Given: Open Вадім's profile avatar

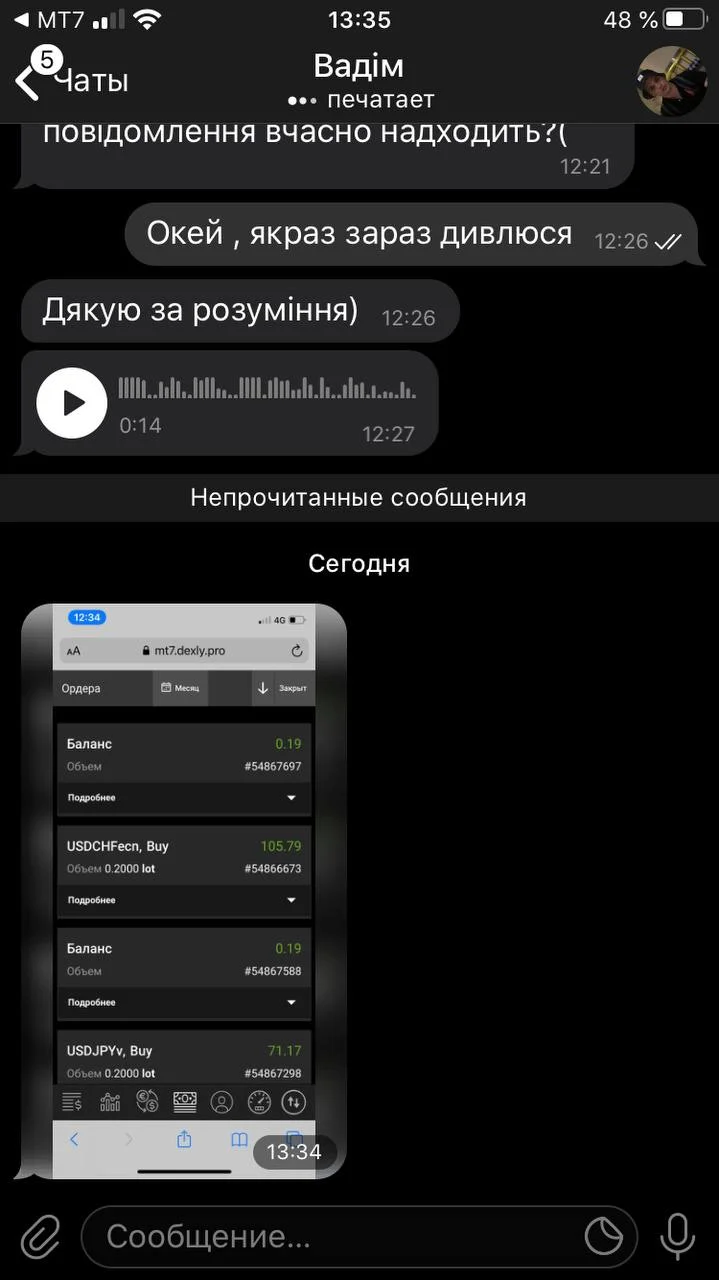Looking at the screenshot, I should (x=672, y=80).
